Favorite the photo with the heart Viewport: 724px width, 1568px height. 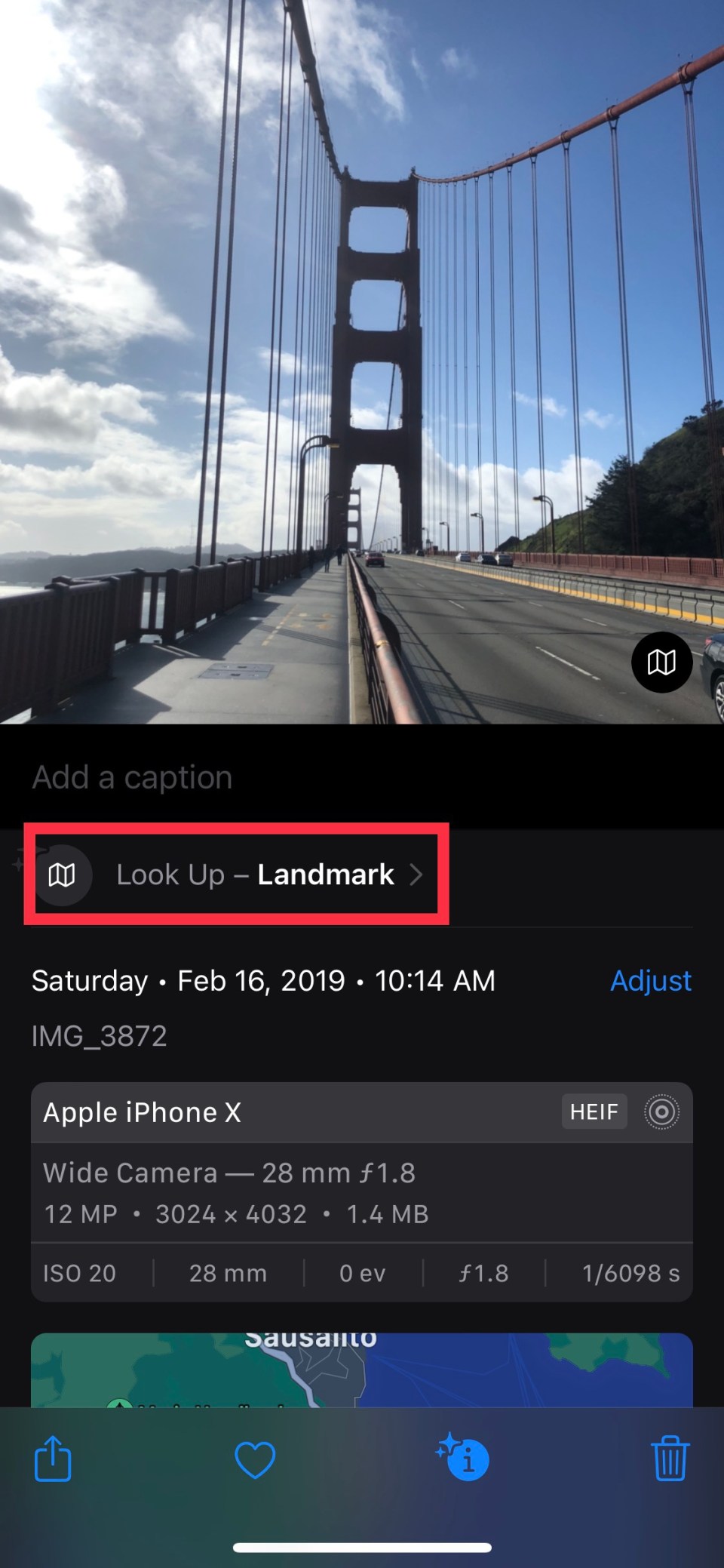[x=255, y=1459]
